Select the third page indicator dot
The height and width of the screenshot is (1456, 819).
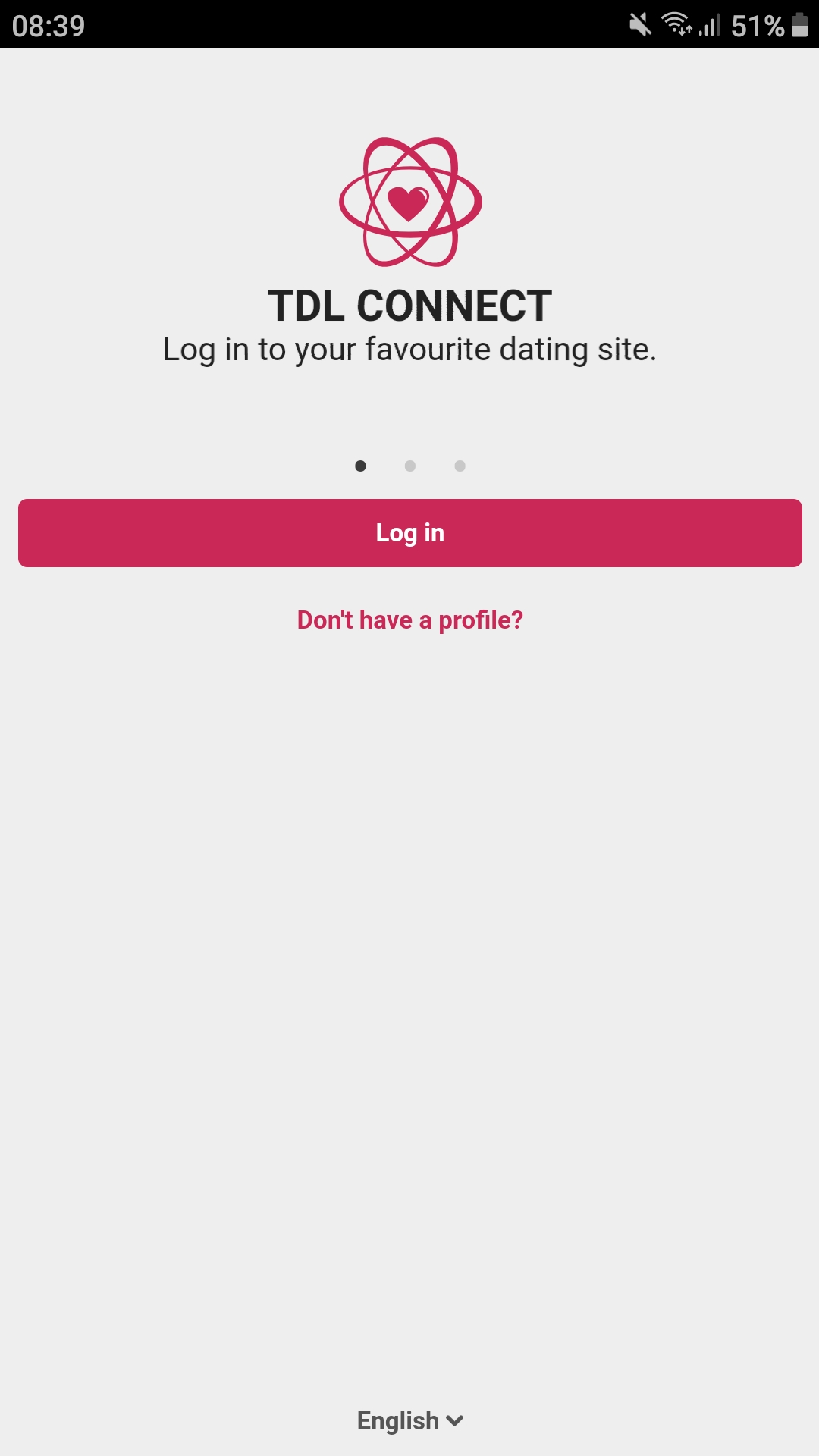[x=460, y=466]
